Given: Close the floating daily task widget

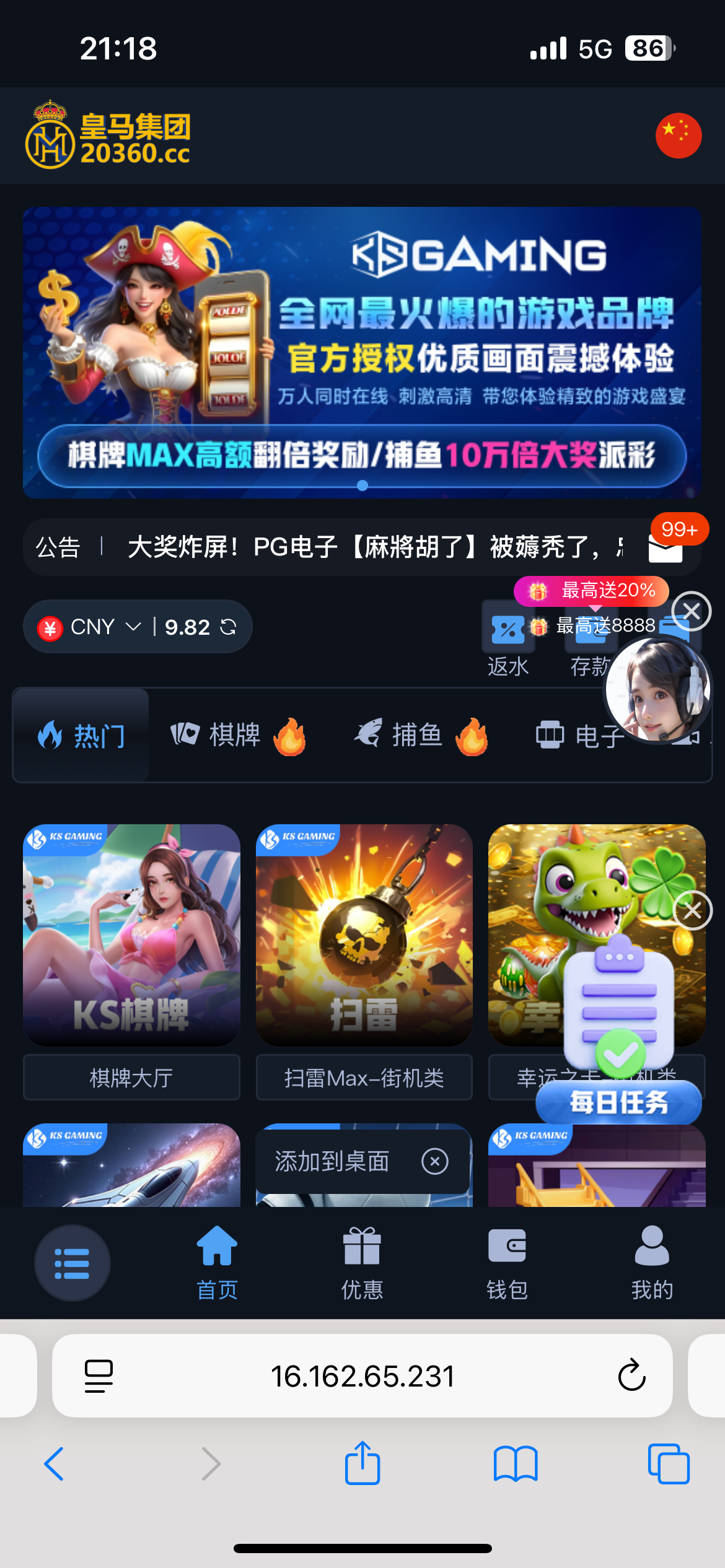Looking at the screenshot, I should point(693,910).
